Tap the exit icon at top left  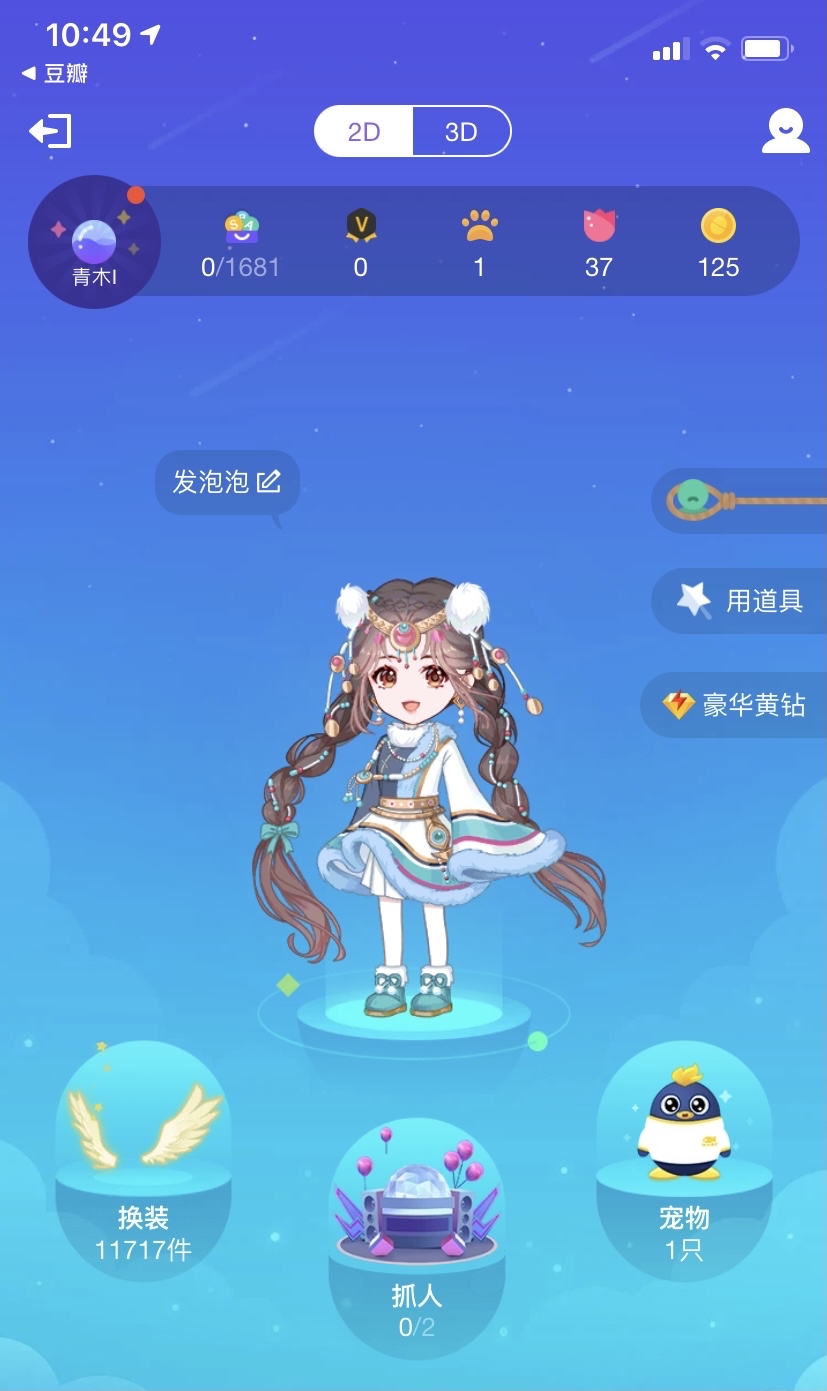[x=50, y=131]
